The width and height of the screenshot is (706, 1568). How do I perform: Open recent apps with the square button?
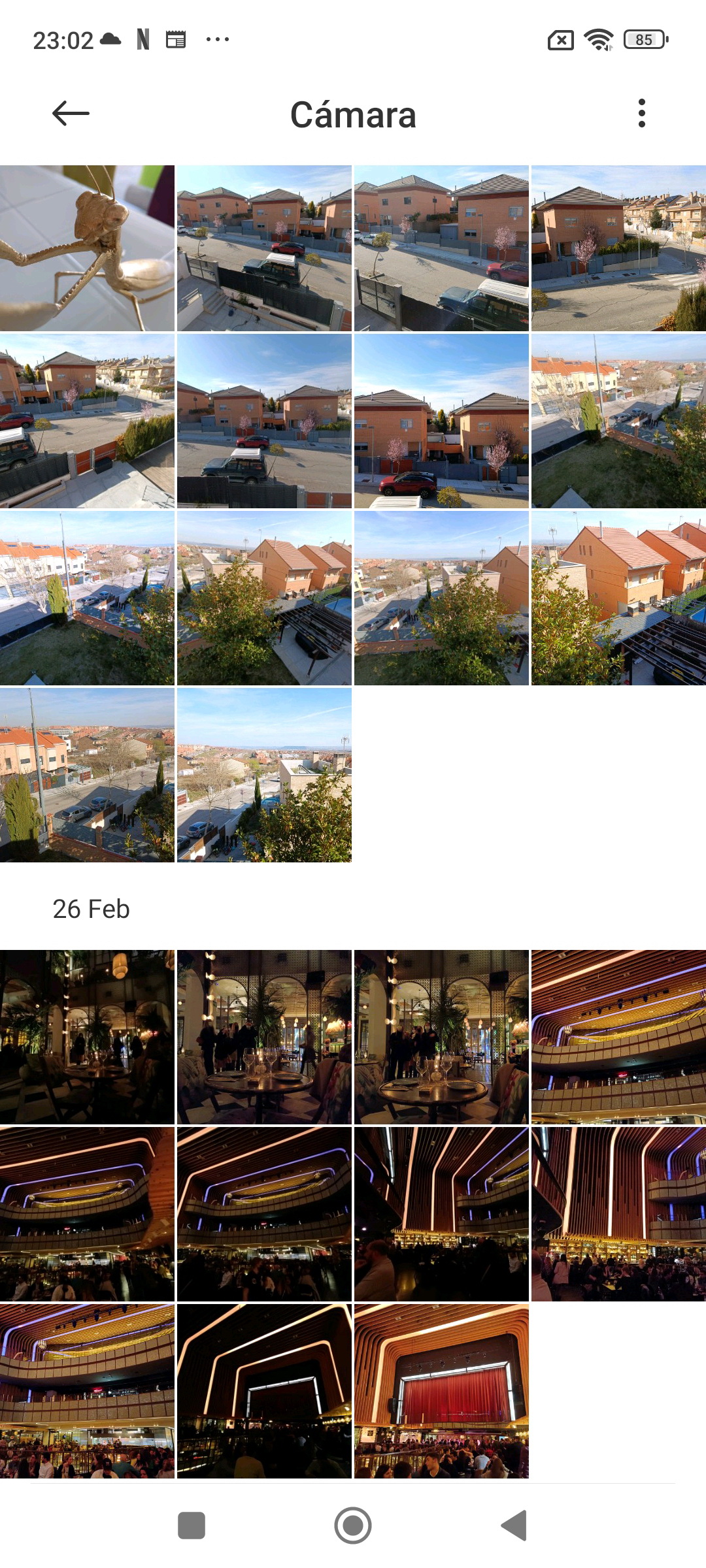coord(192,1526)
